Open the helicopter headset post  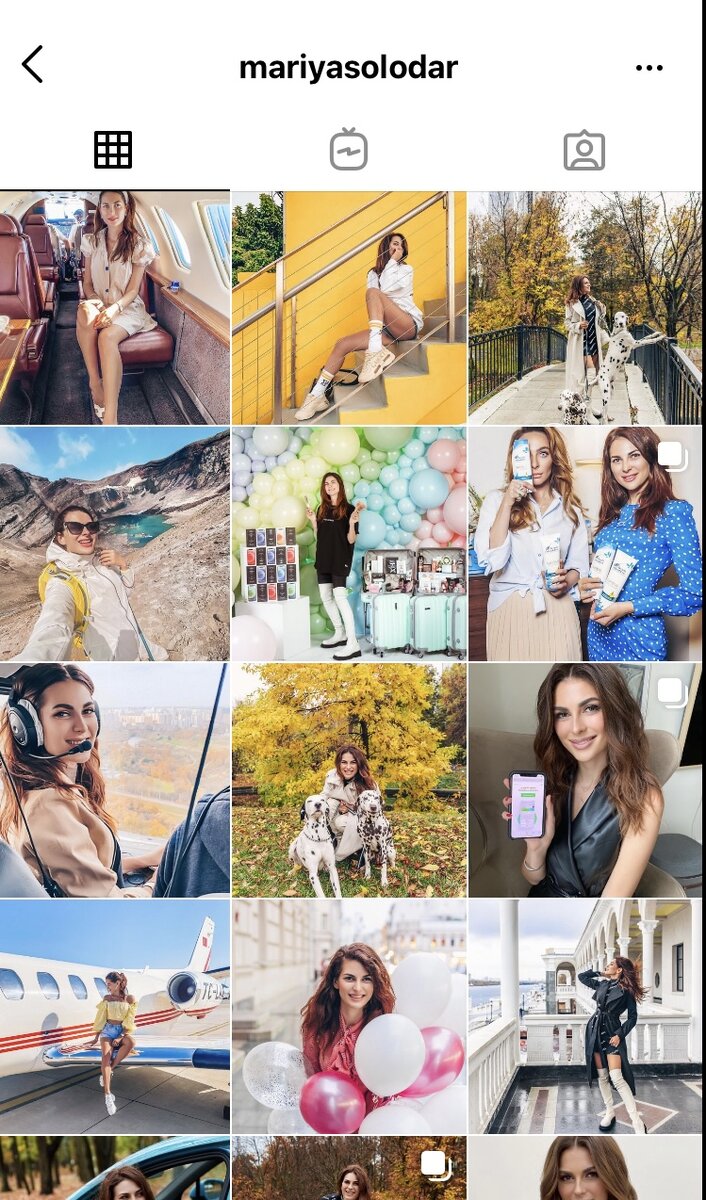(x=115, y=780)
